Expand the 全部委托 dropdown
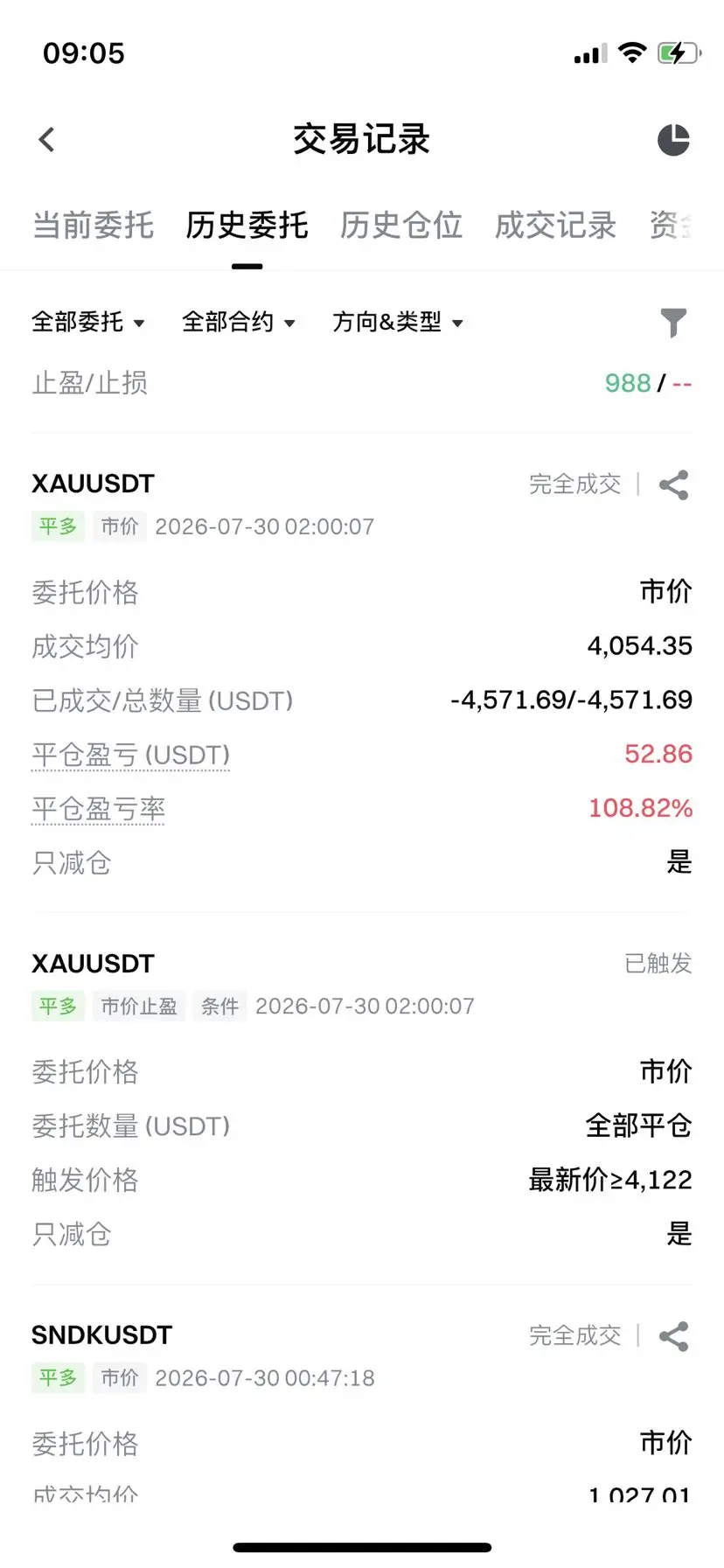This screenshot has height=1568, width=724. tap(88, 323)
